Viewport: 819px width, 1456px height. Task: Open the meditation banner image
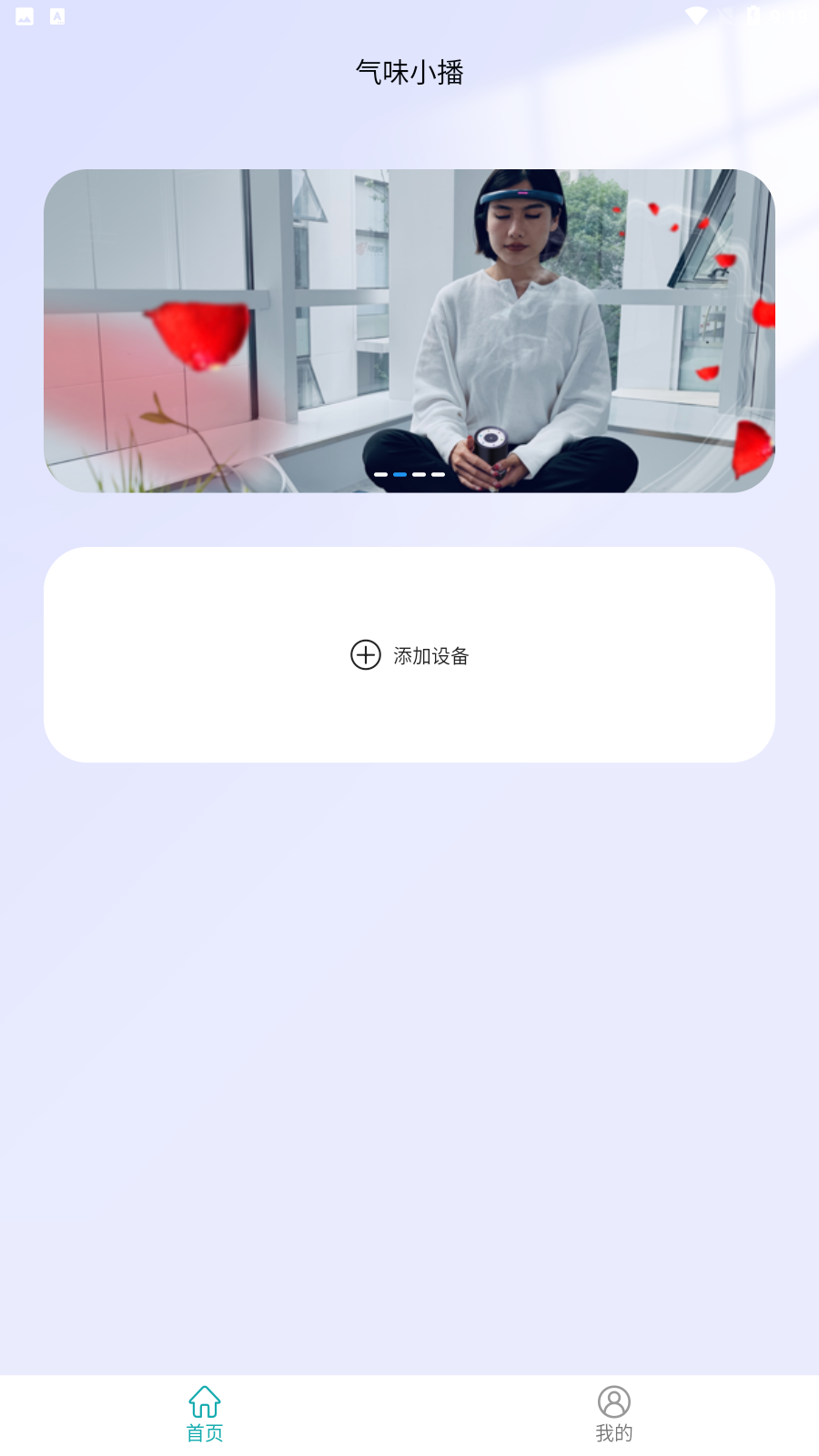point(409,330)
